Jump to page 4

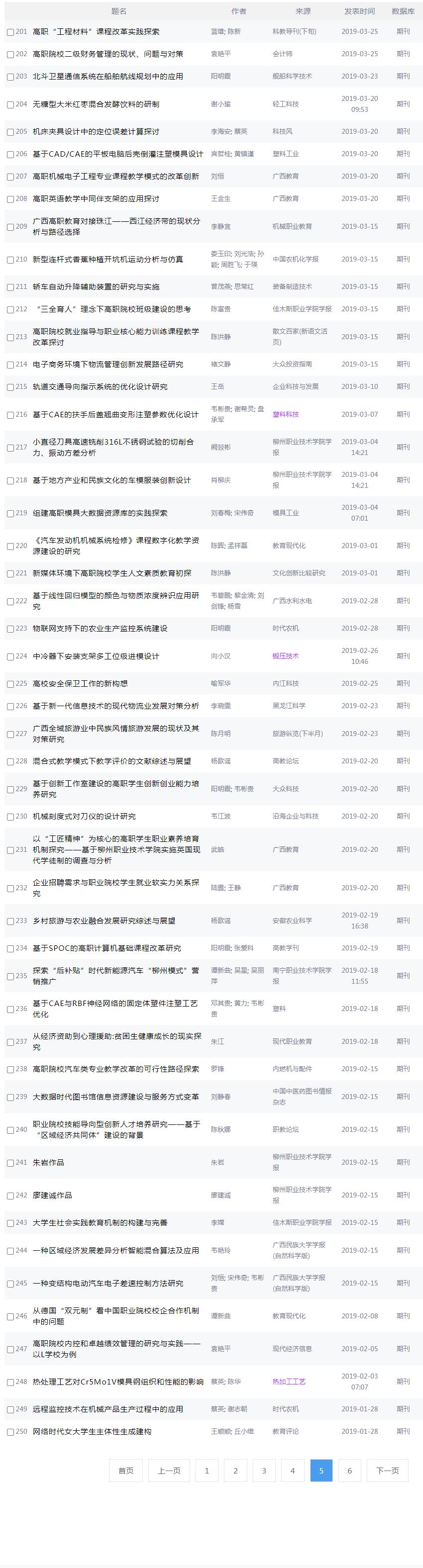[293, 1471]
